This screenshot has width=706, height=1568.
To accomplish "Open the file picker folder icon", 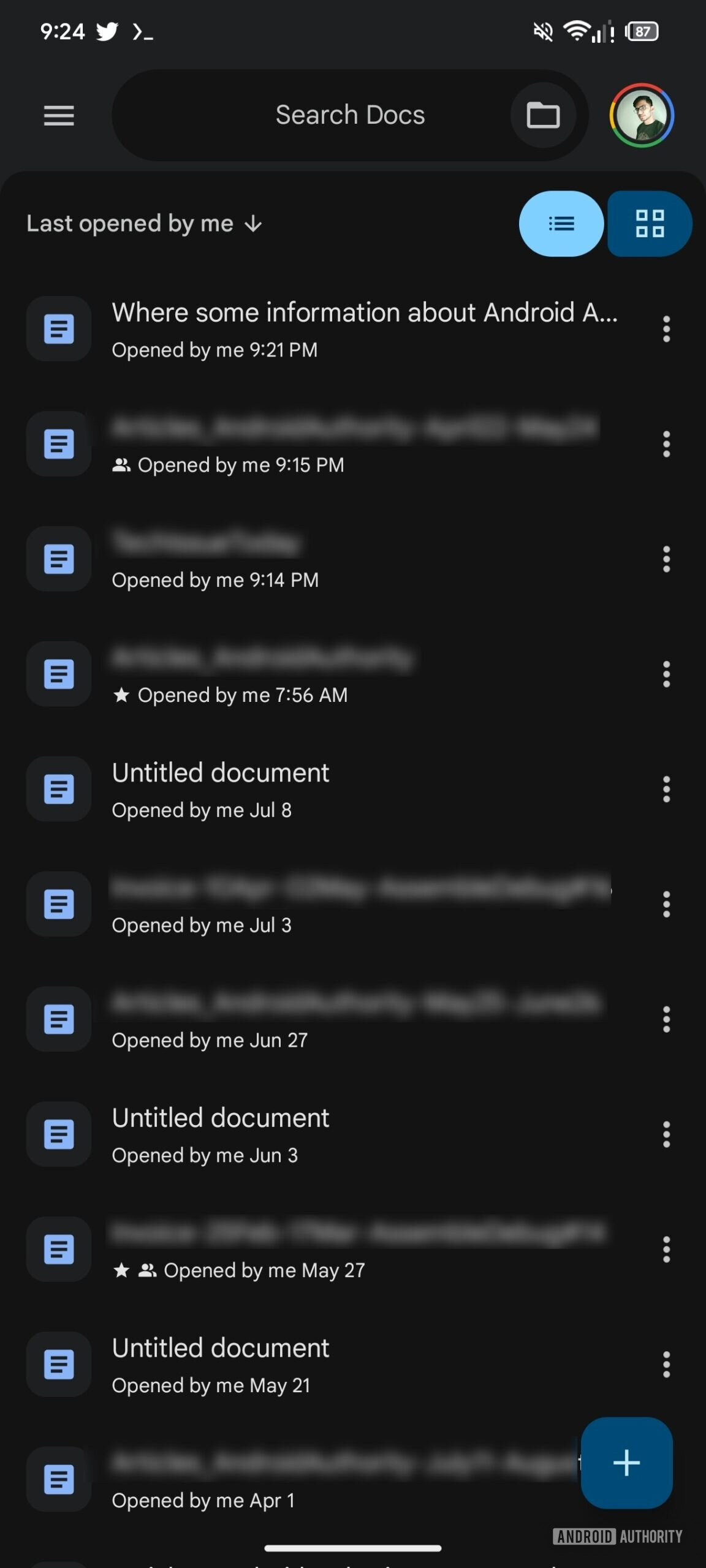I will tap(543, 115).
